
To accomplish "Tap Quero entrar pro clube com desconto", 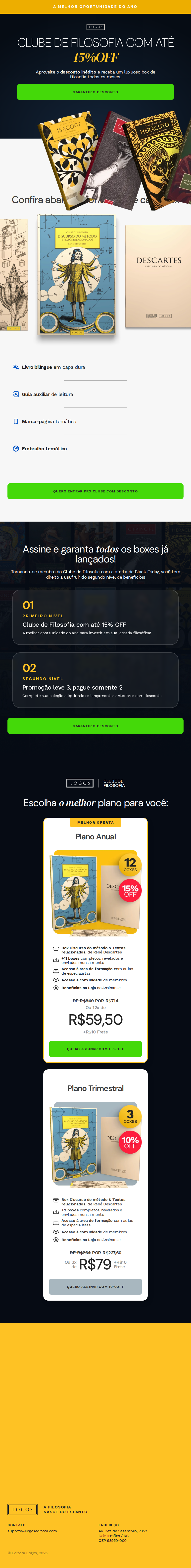I will pyautogui.click(x=95, y=491).
